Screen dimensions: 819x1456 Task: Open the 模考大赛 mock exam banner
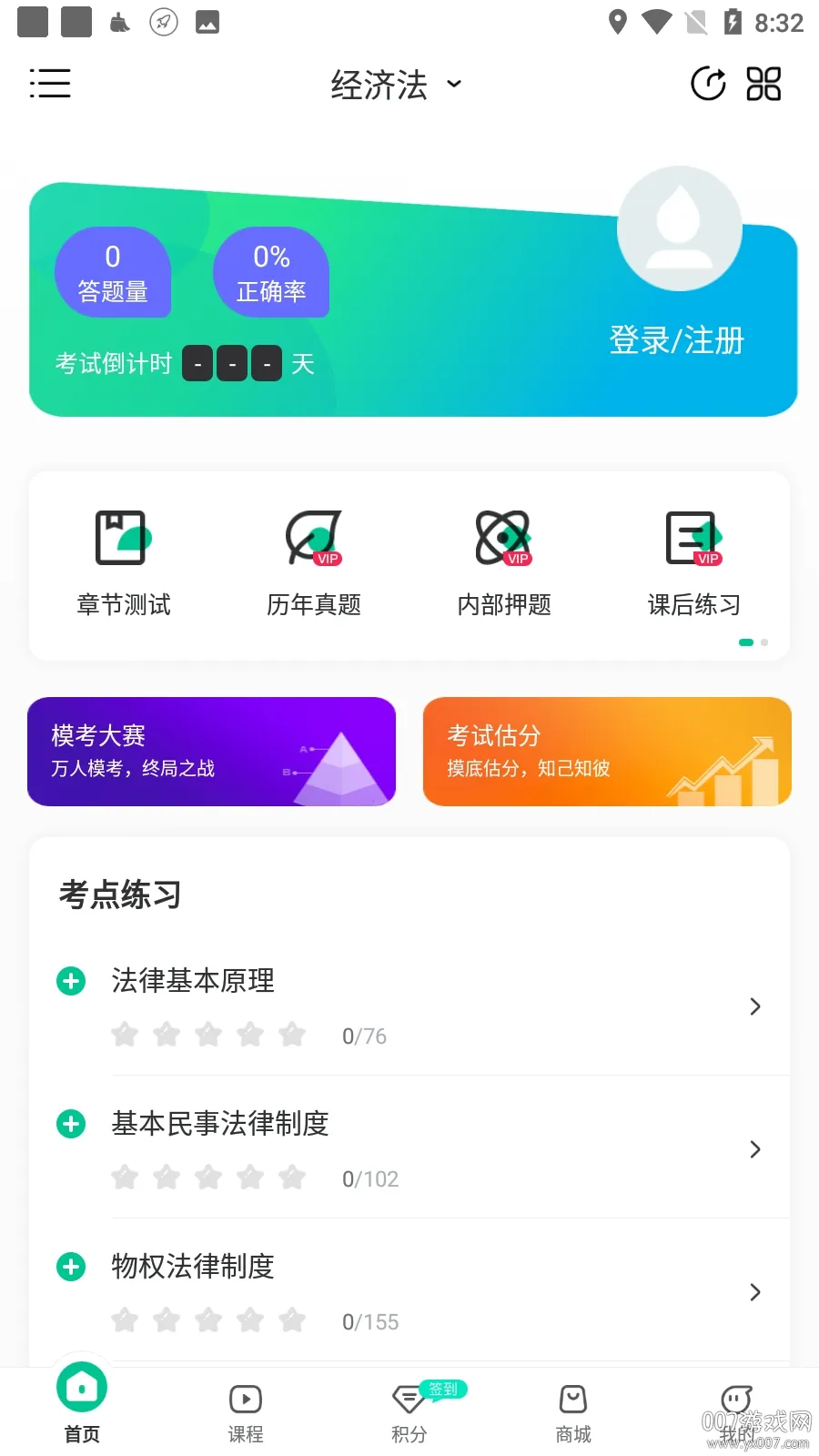coord(211,752)
